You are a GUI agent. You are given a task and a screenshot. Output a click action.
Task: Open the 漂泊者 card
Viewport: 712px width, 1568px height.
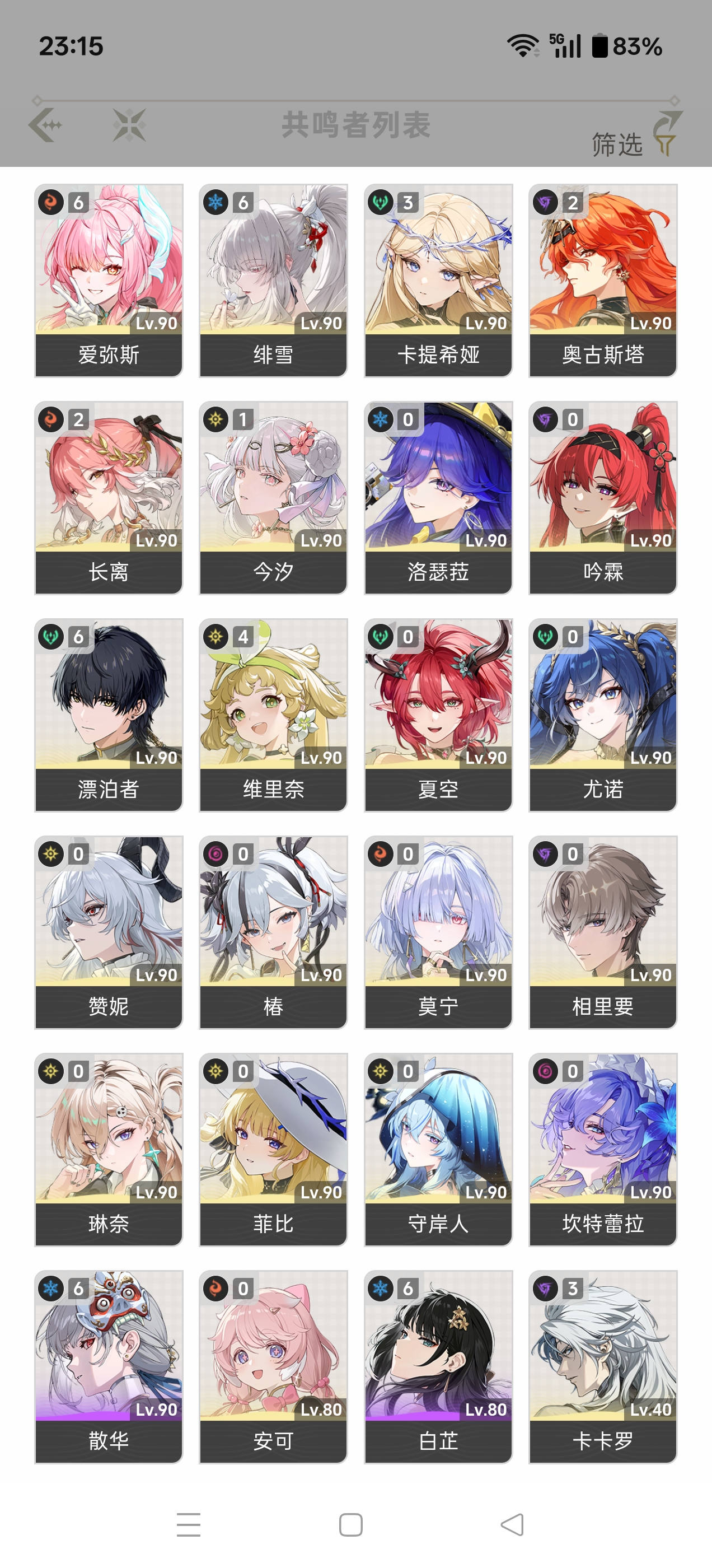click(x=109, y=715)
